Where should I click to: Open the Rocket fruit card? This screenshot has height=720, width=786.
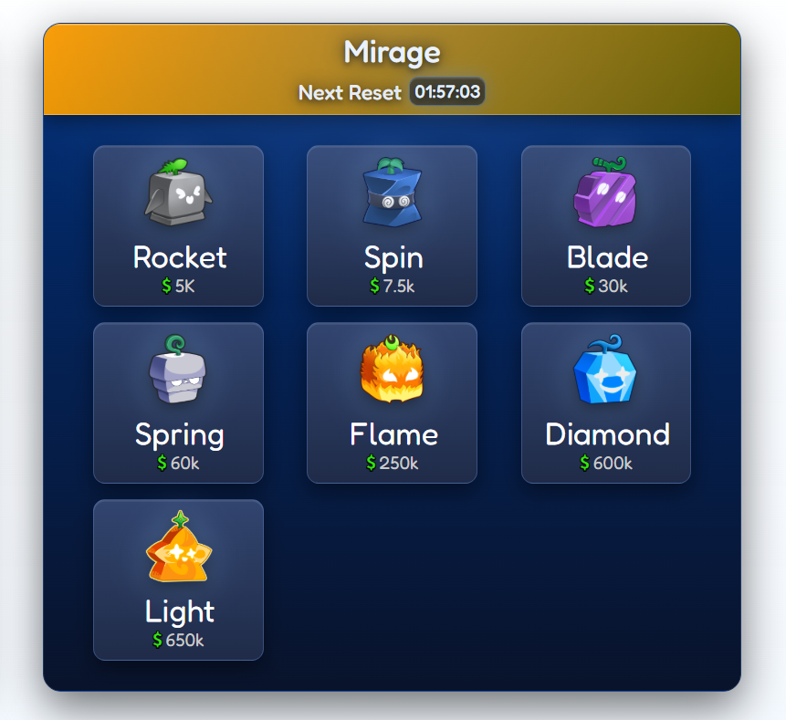[178, 226]
